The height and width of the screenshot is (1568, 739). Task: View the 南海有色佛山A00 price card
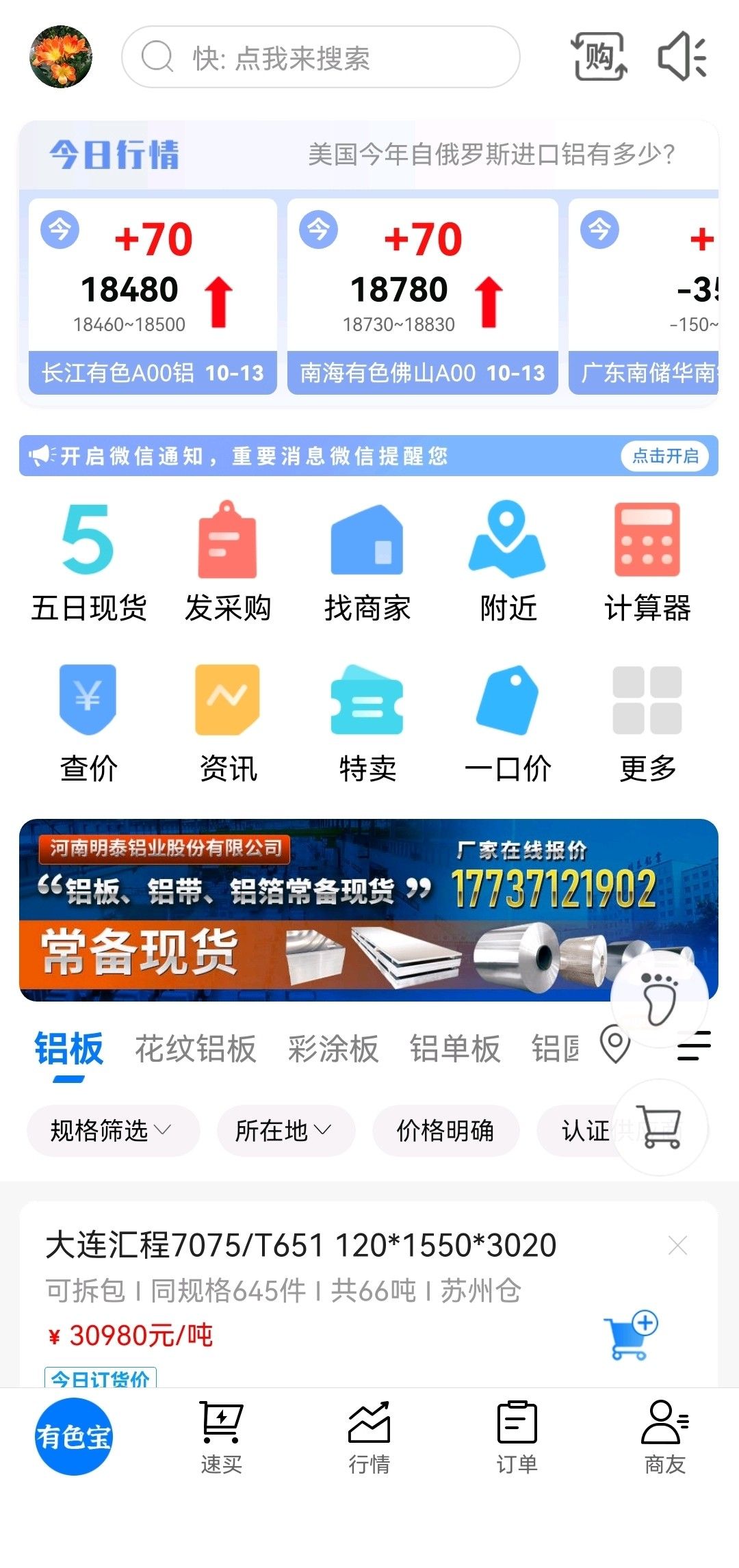(x=422, y=296)
